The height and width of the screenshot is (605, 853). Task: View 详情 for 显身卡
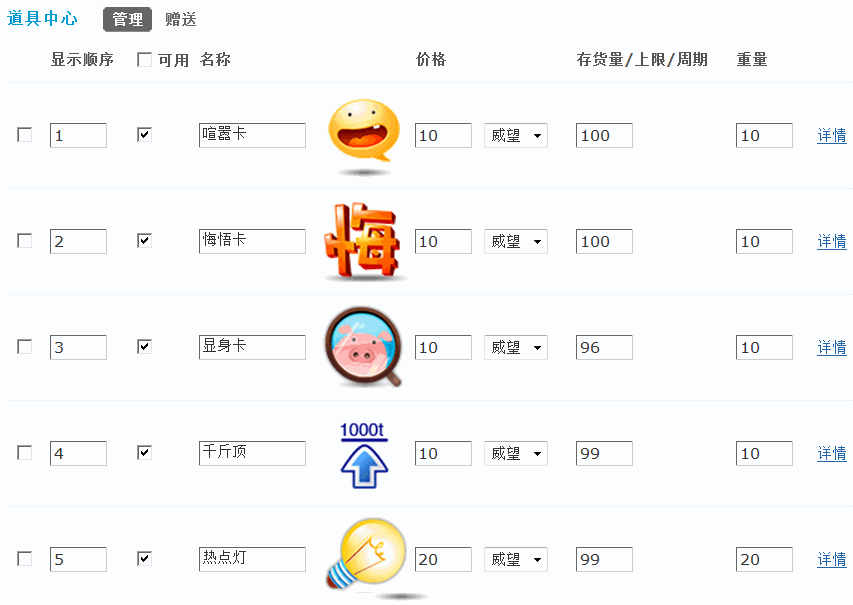coord(831,348)
